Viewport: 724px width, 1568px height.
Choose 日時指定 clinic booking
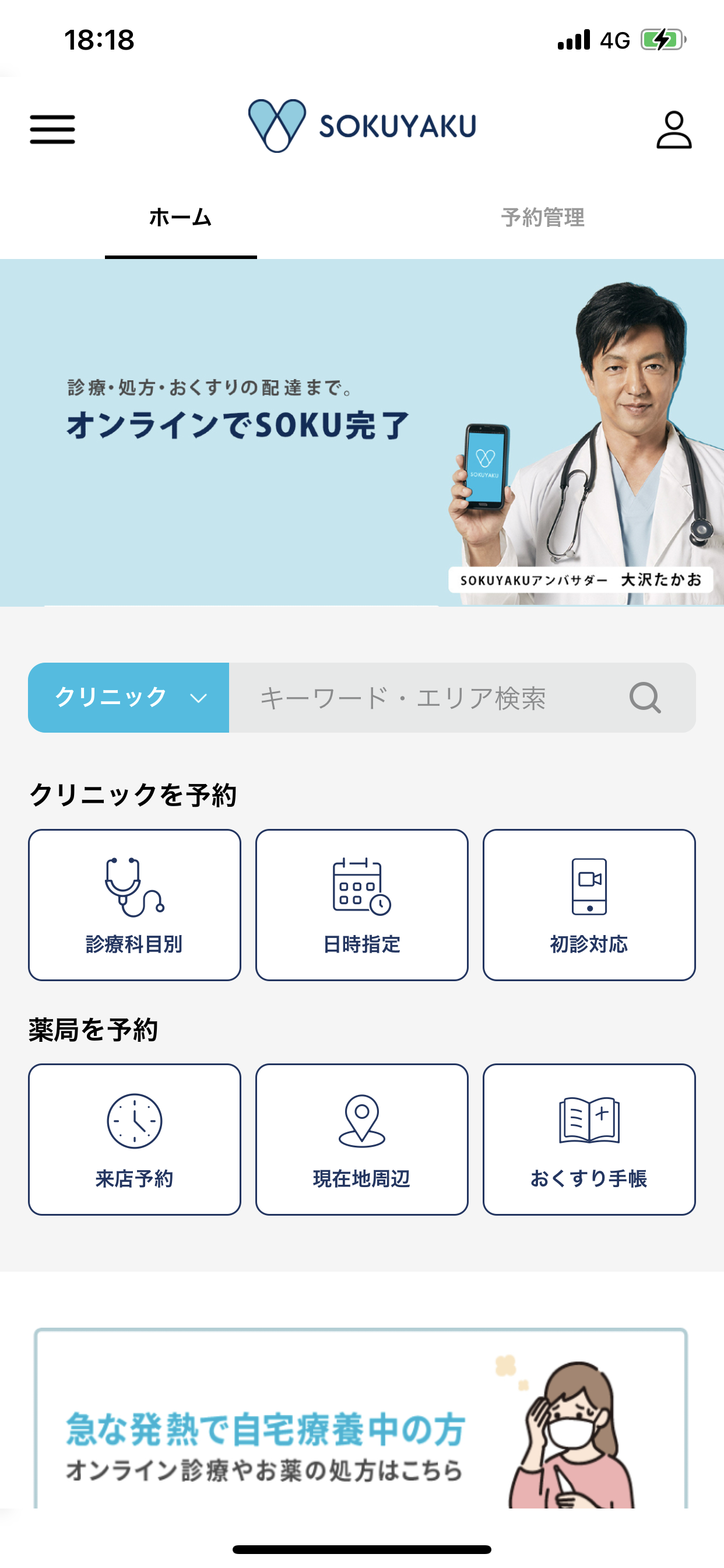click(362, 905)
